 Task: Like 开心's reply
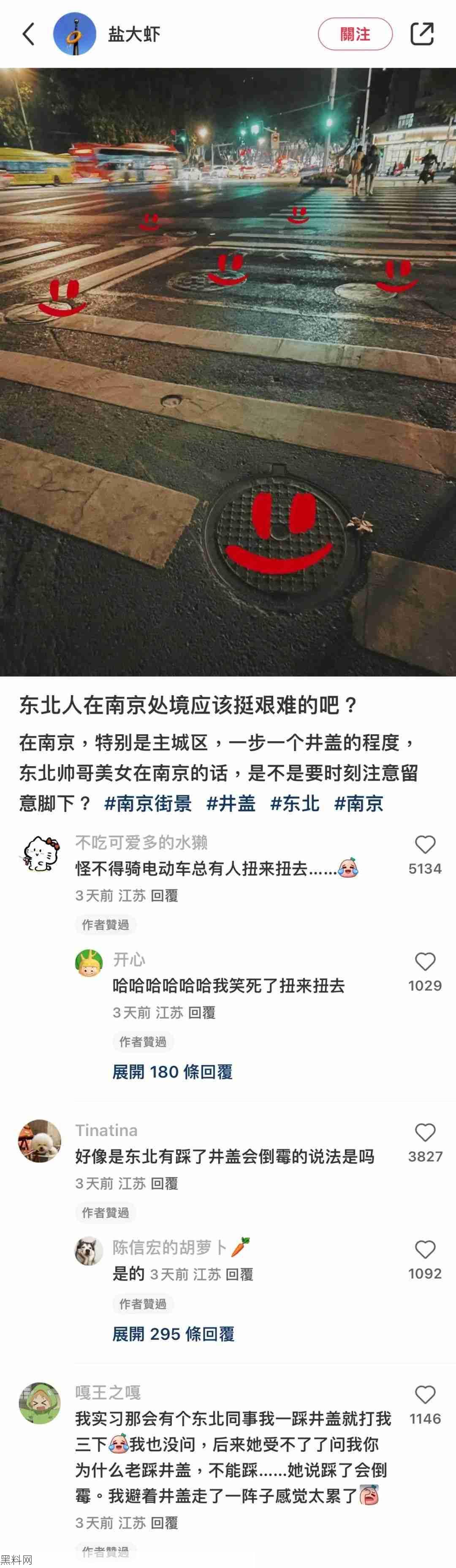425,962
